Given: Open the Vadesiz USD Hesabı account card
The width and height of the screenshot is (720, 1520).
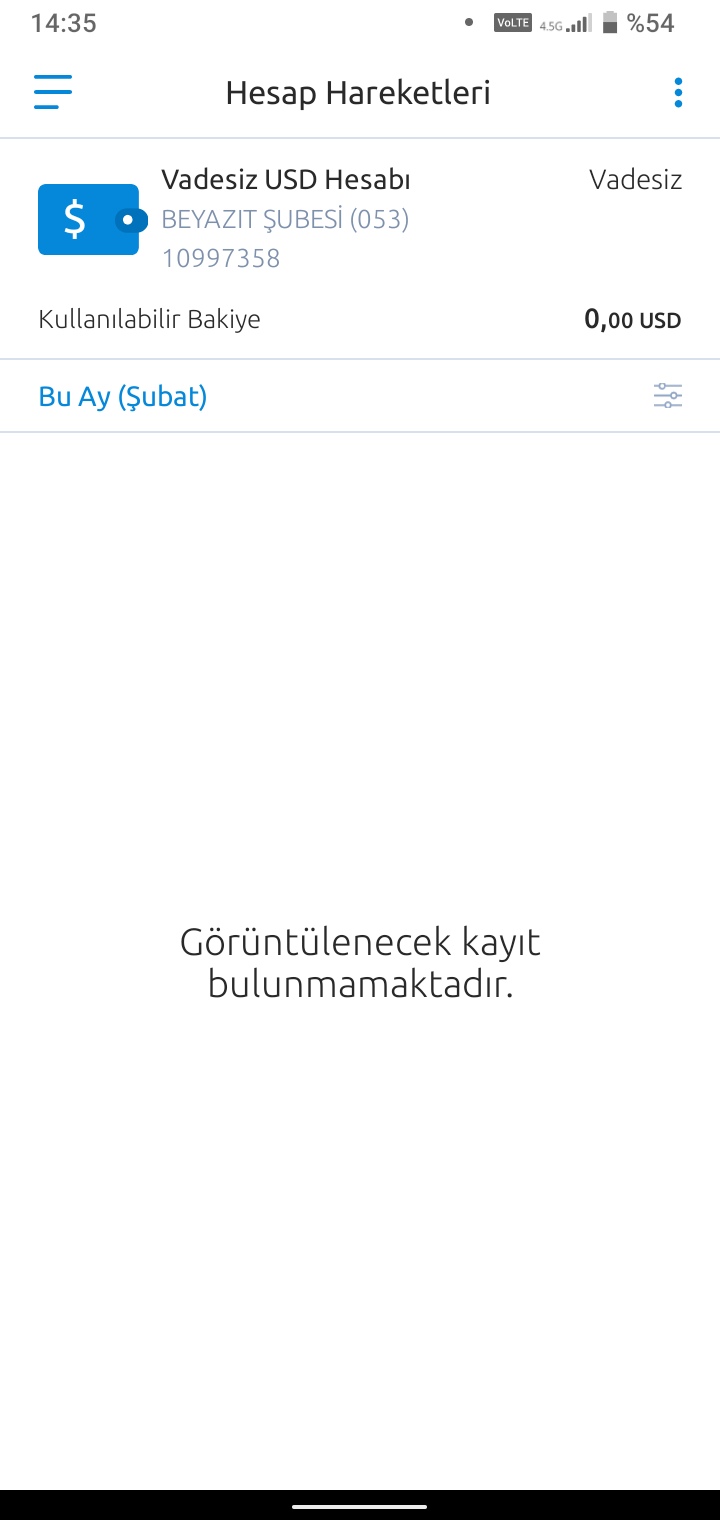Looking at the screenshot, I should [360, 248].
